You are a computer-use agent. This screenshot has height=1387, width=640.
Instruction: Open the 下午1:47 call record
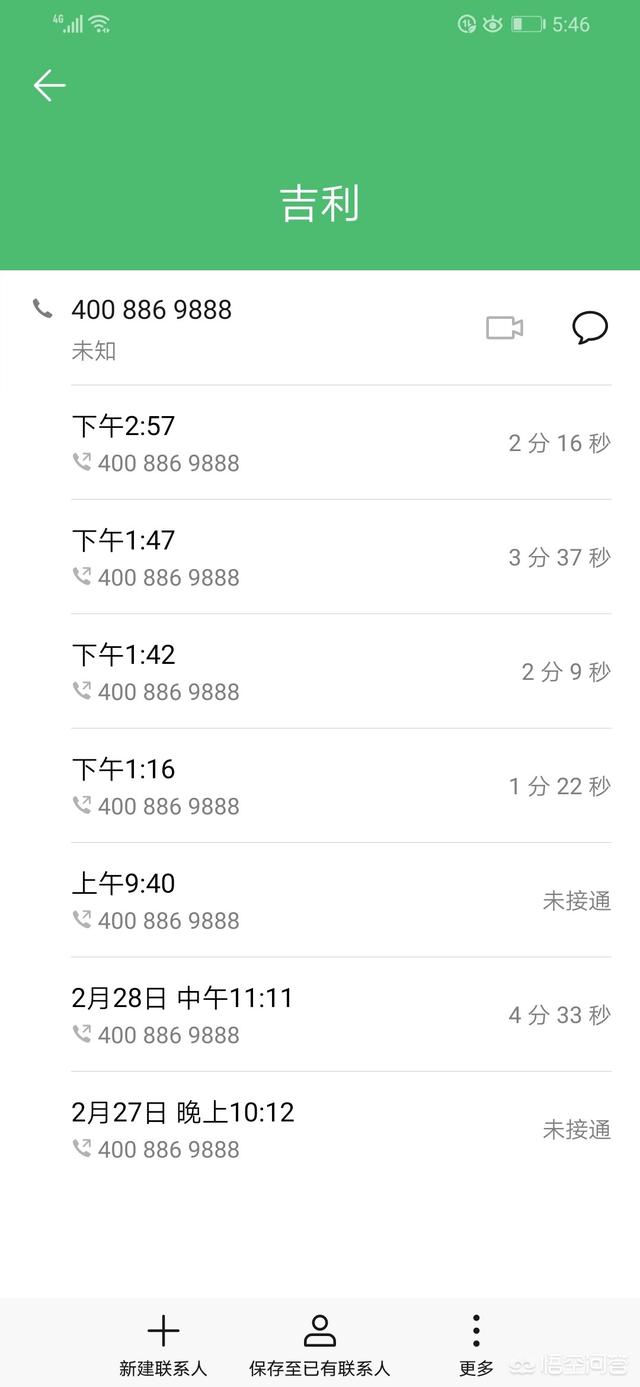pyautogui.click(x=340, y=557)
